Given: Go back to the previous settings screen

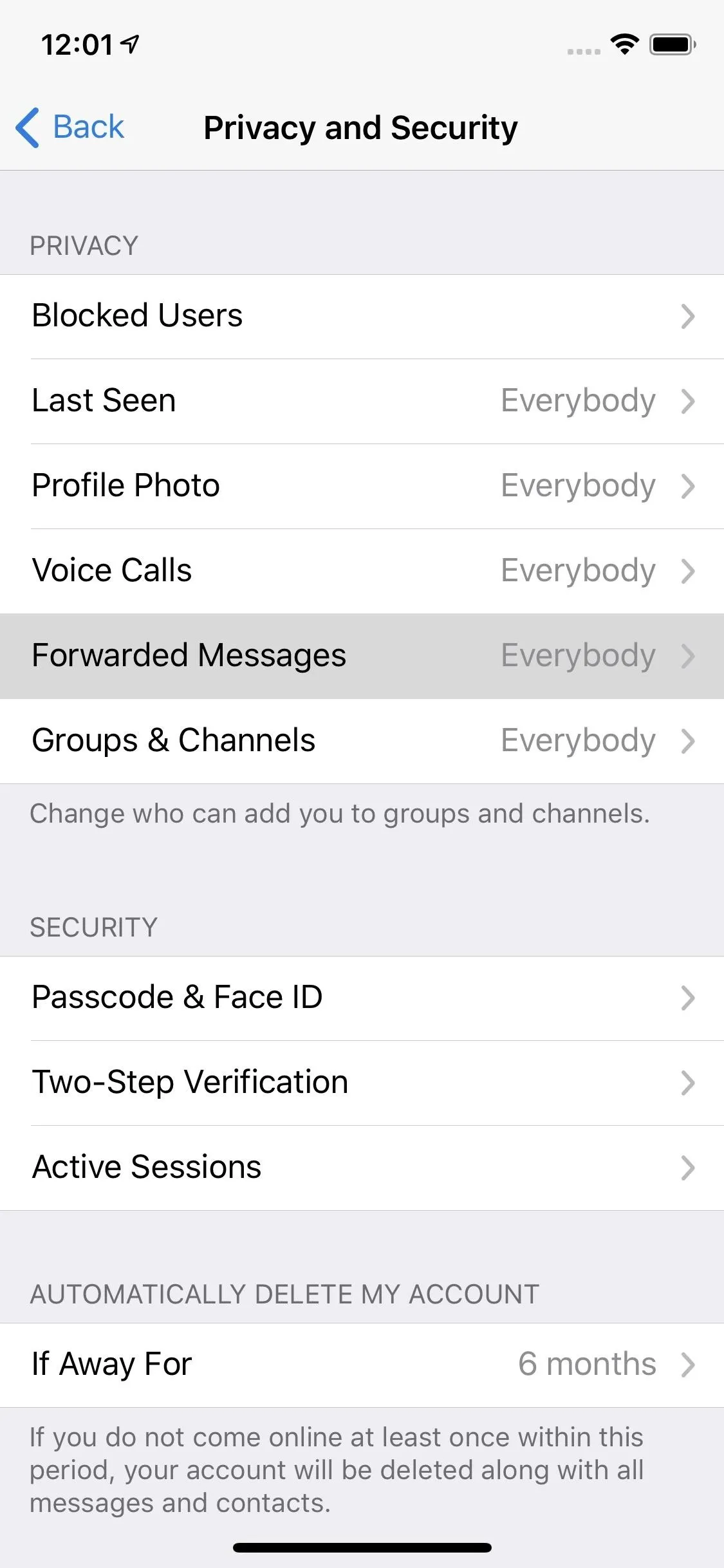Looking at the screenshot, I should [x=70, y=127].
